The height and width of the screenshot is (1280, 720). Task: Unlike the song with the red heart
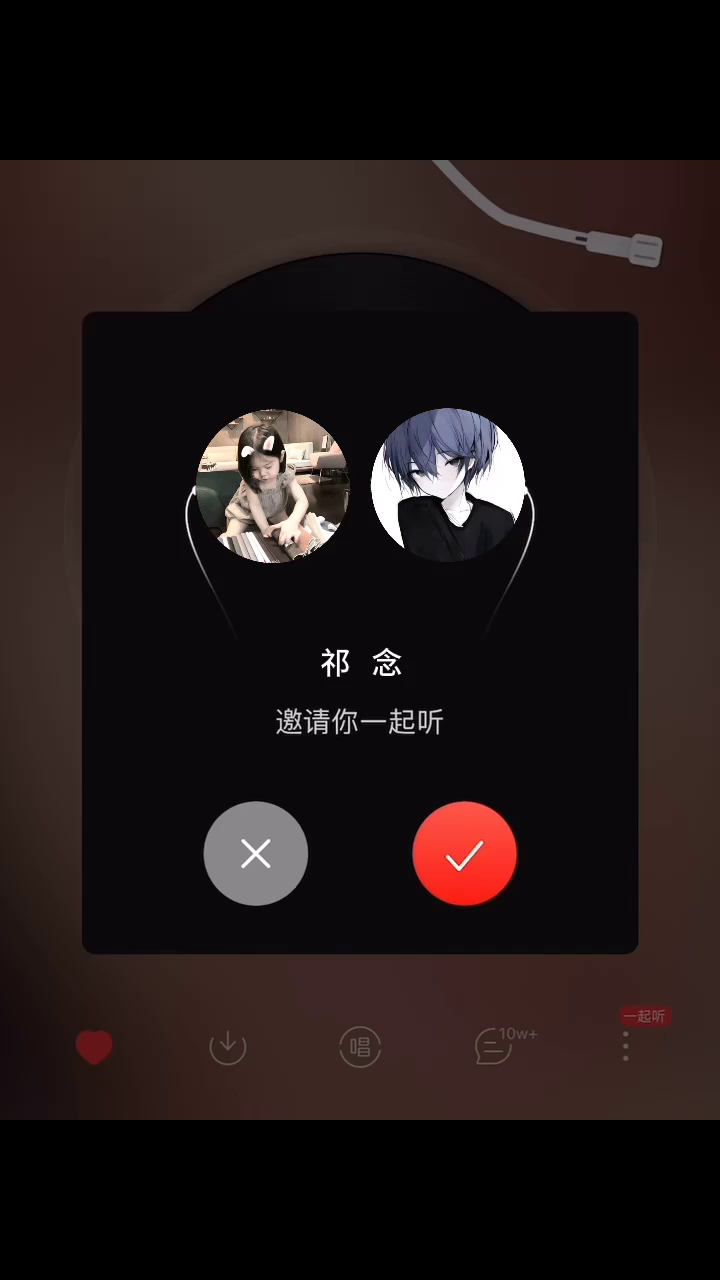tap(94, 1047)
